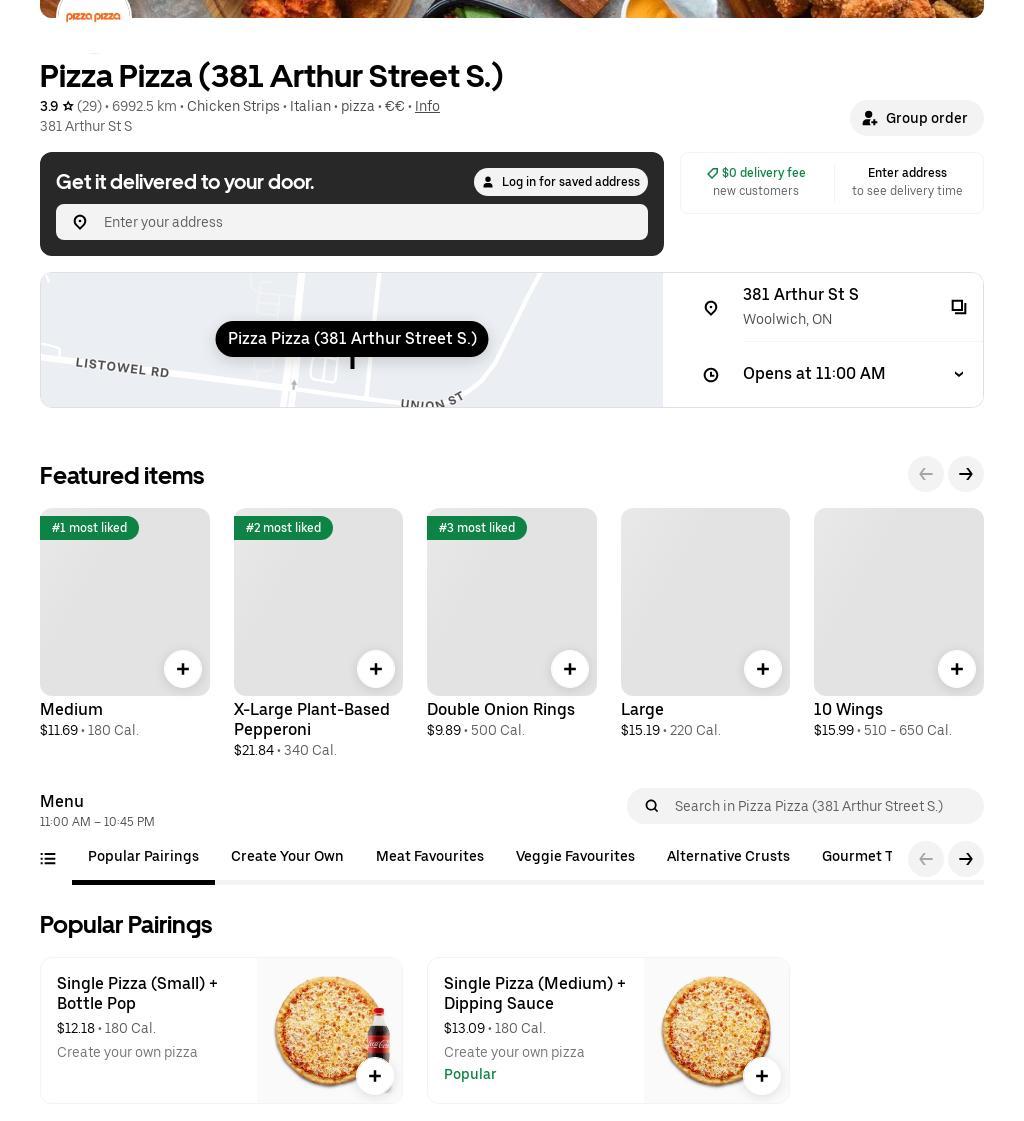Add 10 Wings to cart
This screenshot has height=1121, width=1024.
[x=957, y=669]
